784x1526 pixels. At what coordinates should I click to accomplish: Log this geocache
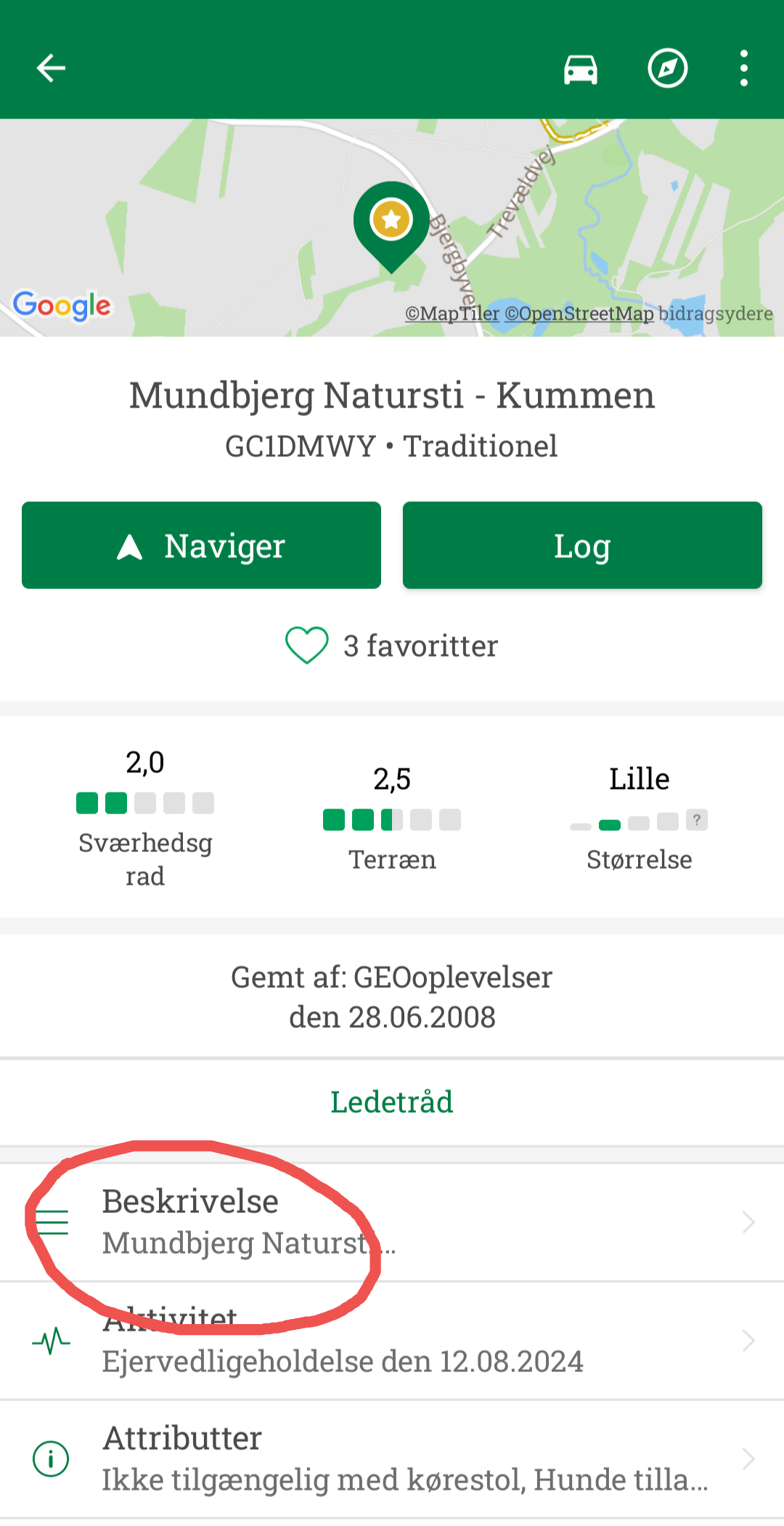tap(582, 545)
